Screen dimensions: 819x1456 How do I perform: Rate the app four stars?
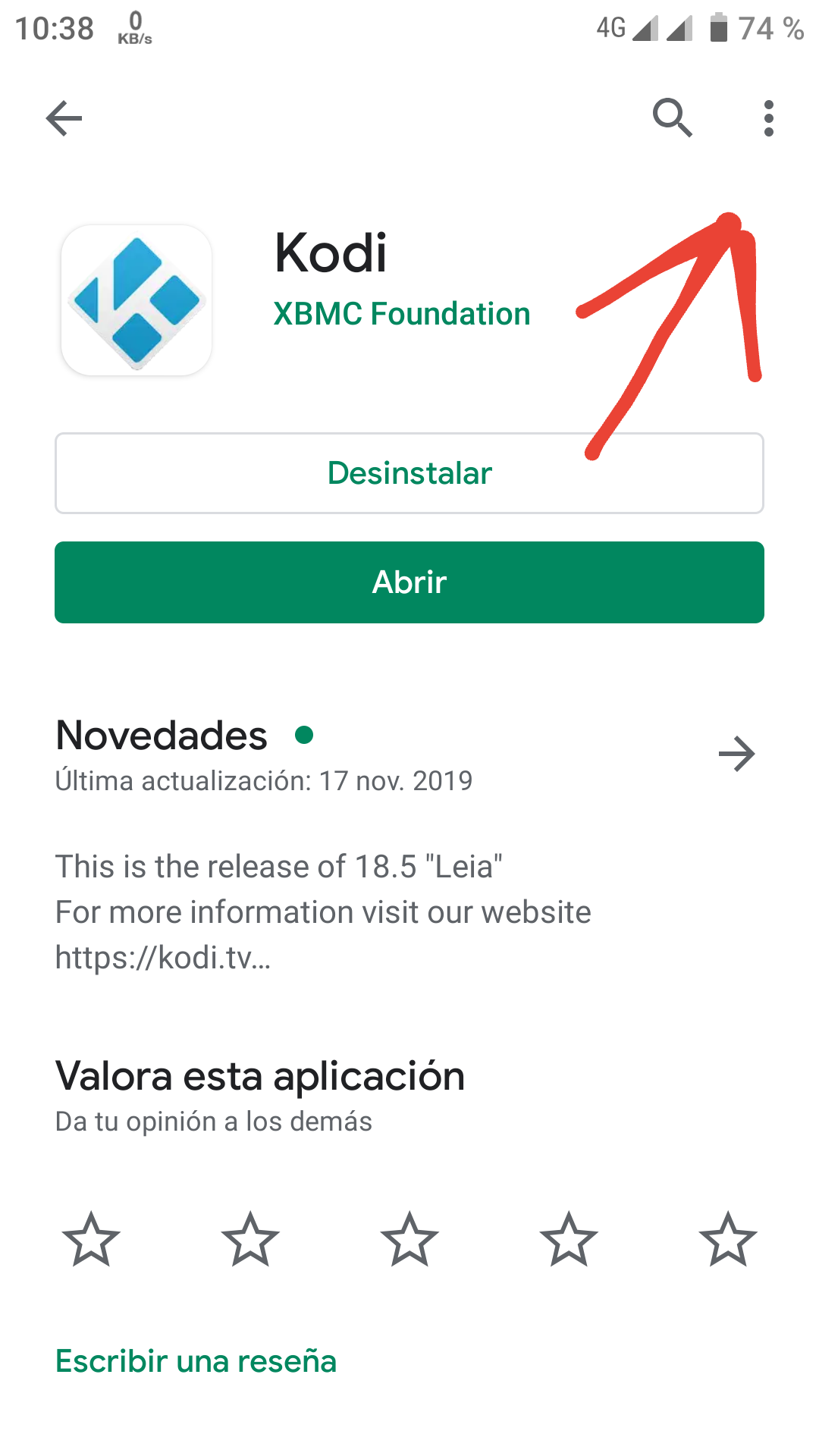(569, 1240)
